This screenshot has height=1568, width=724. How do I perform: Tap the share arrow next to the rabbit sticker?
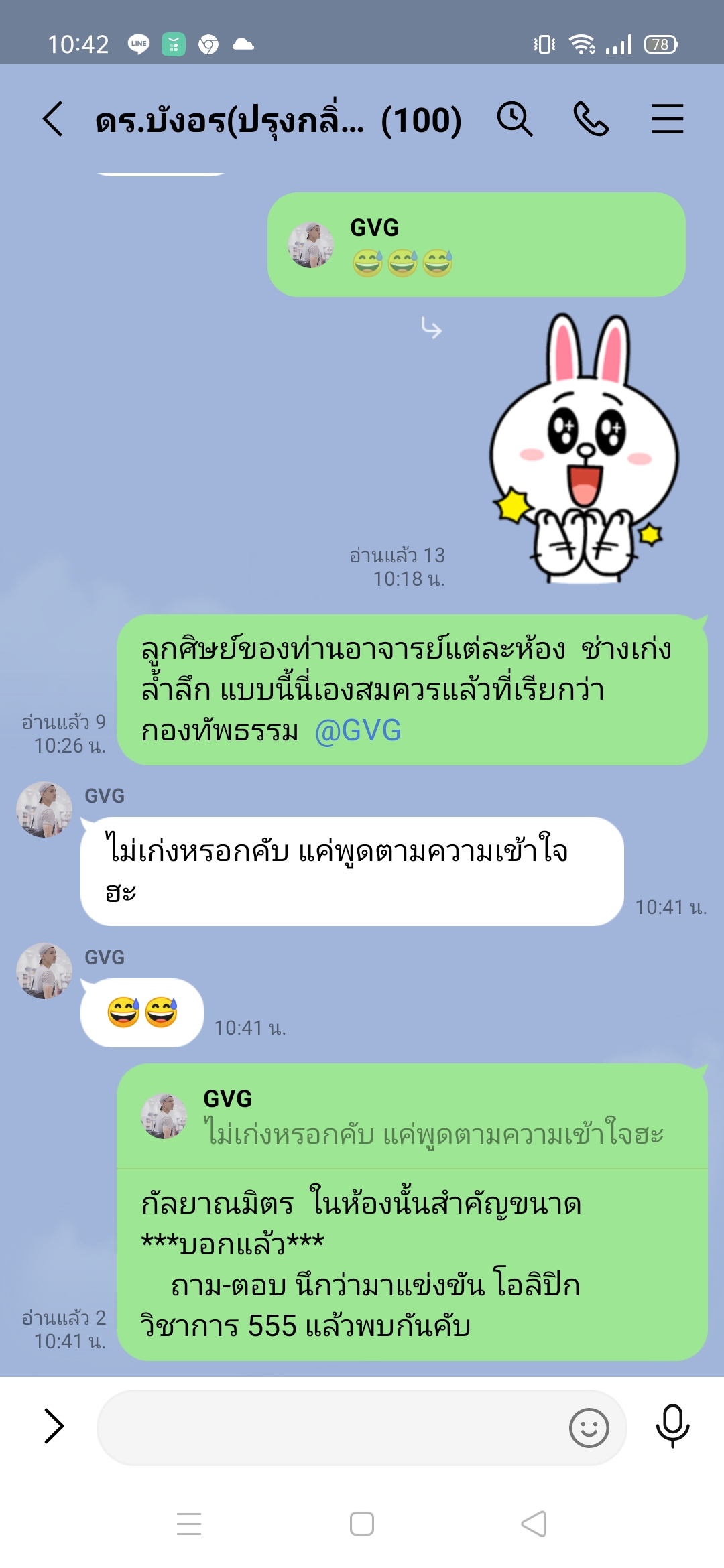pos(431,328)
